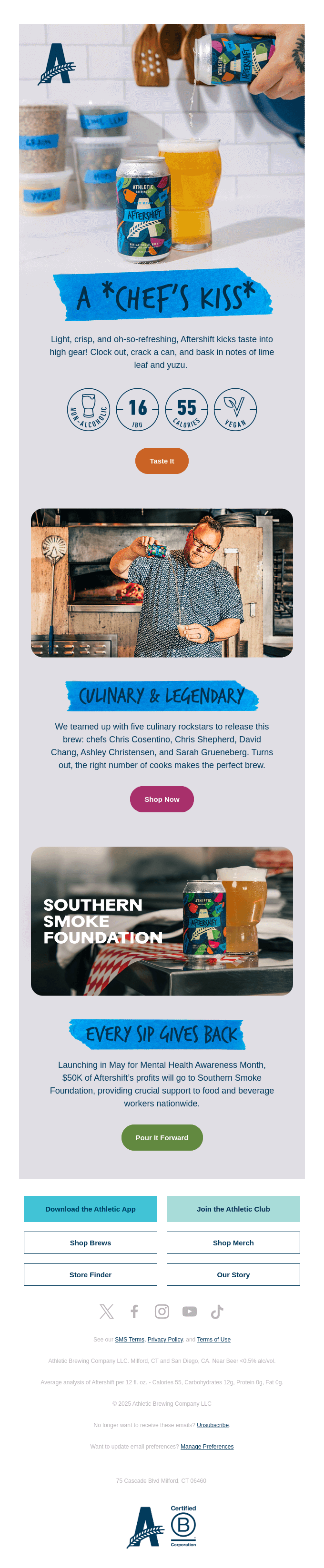Open Our Story

click(233, 1274)
